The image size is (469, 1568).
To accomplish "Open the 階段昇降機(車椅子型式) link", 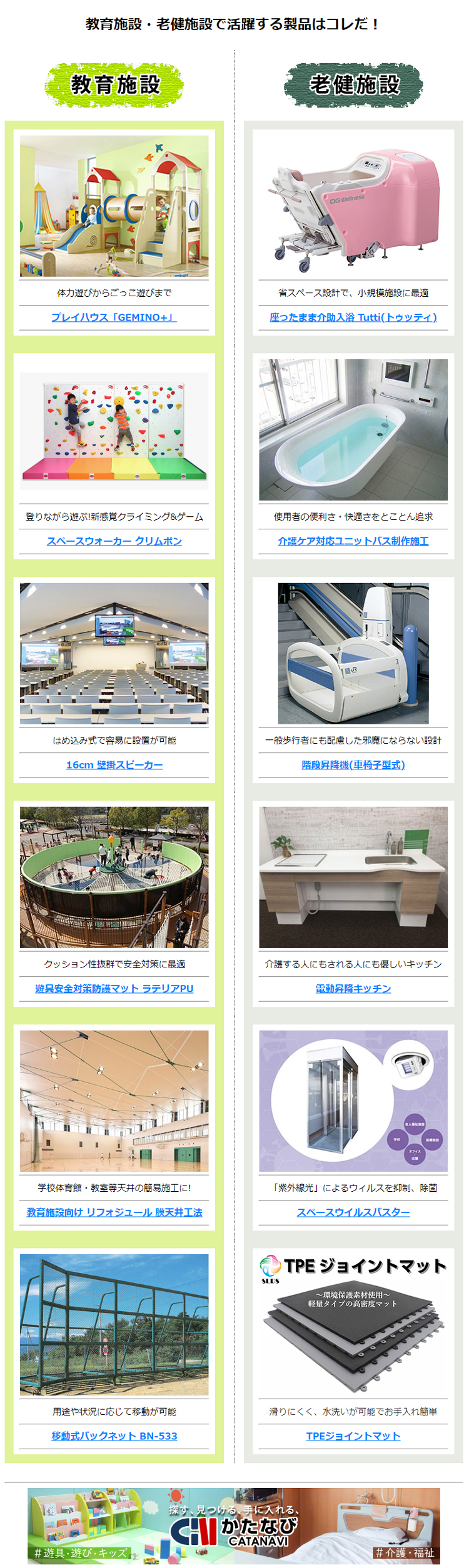I will (x=353, y=765).
